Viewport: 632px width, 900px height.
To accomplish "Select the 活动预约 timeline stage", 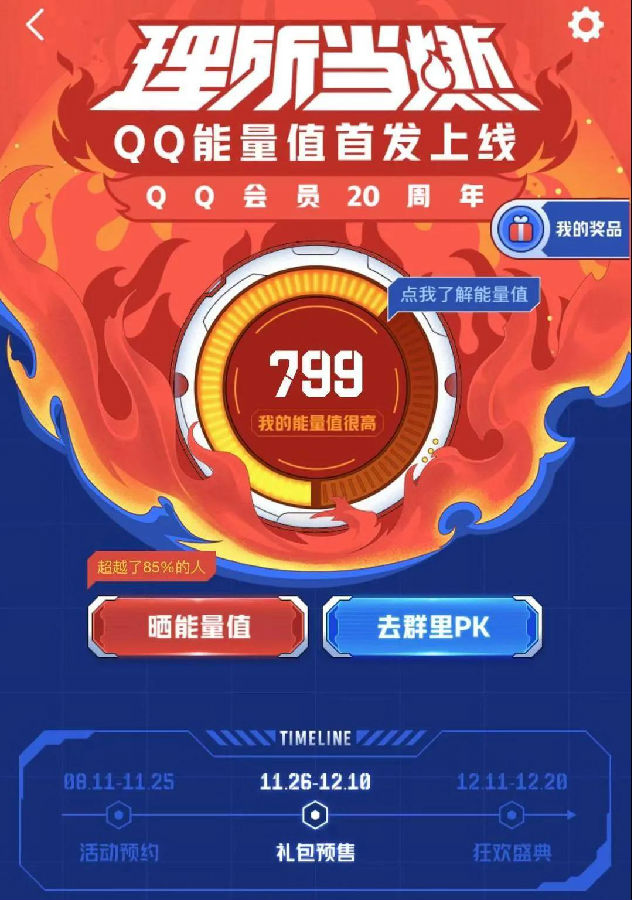I will point(119,817).
